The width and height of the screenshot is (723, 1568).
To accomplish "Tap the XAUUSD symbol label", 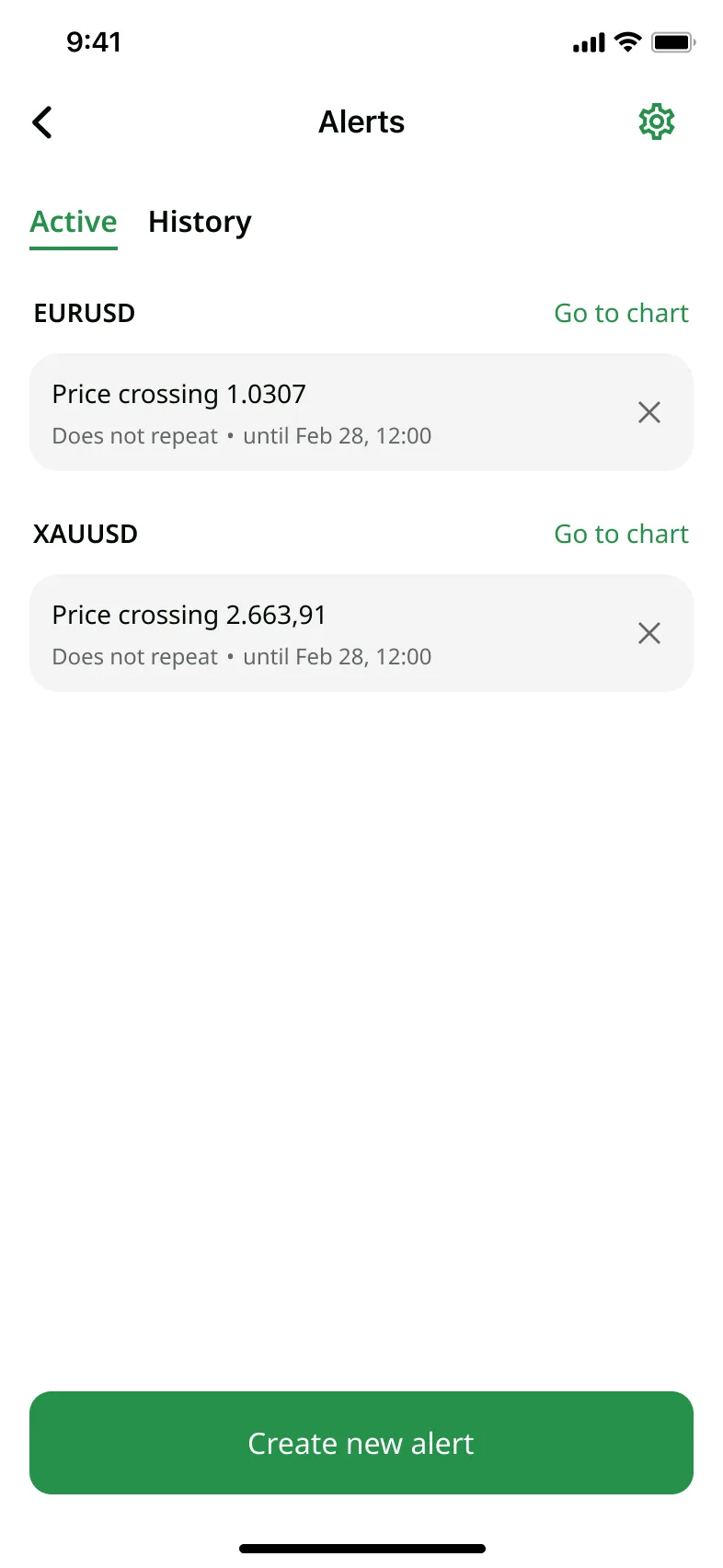I will point(85,534).
